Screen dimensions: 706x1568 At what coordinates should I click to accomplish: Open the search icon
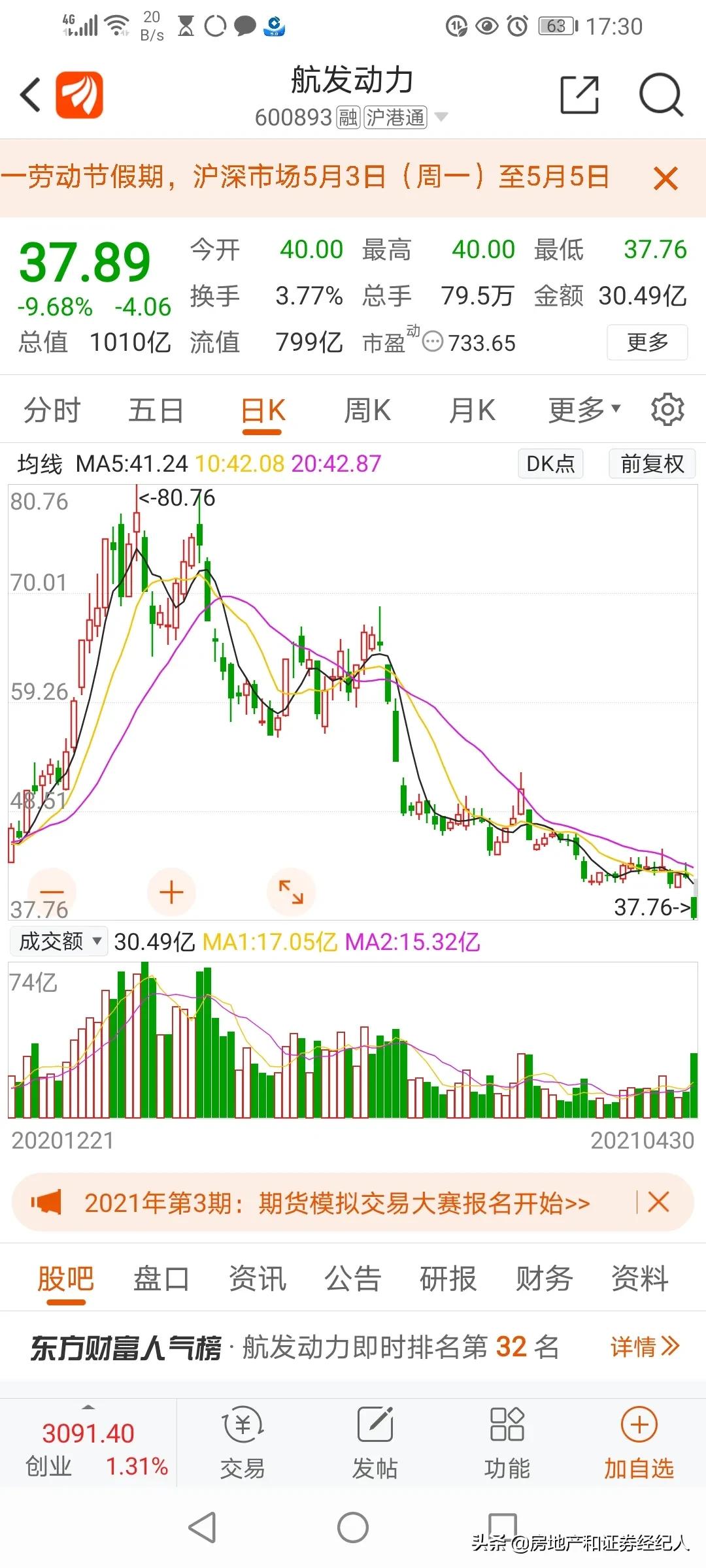tap(661, 94)
